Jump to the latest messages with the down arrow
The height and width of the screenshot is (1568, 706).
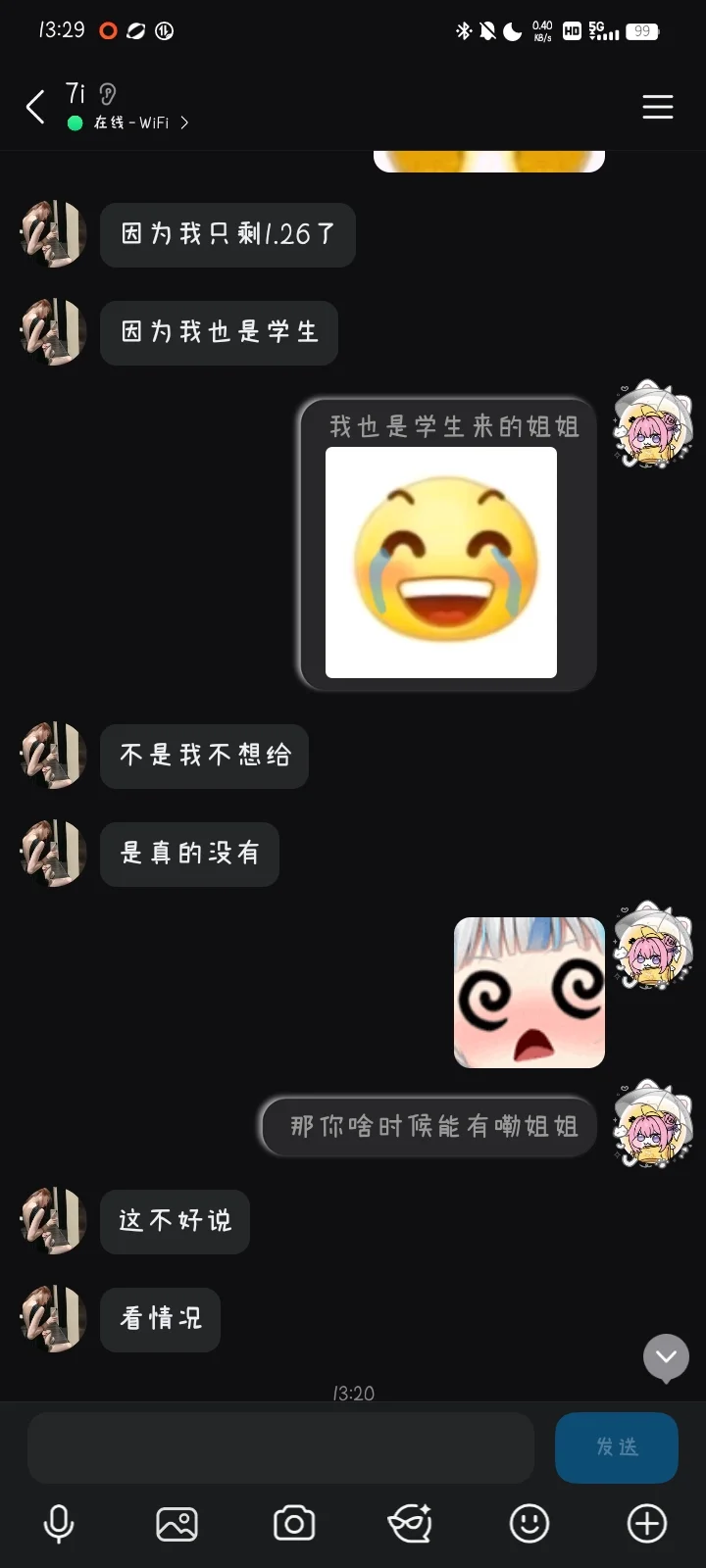coord(667,1357)
